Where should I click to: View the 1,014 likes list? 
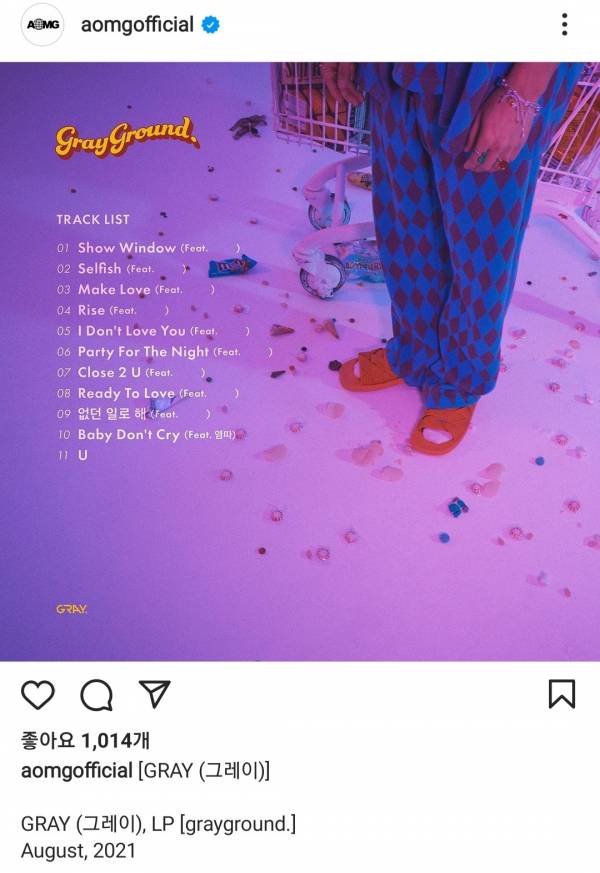[85, 740]
